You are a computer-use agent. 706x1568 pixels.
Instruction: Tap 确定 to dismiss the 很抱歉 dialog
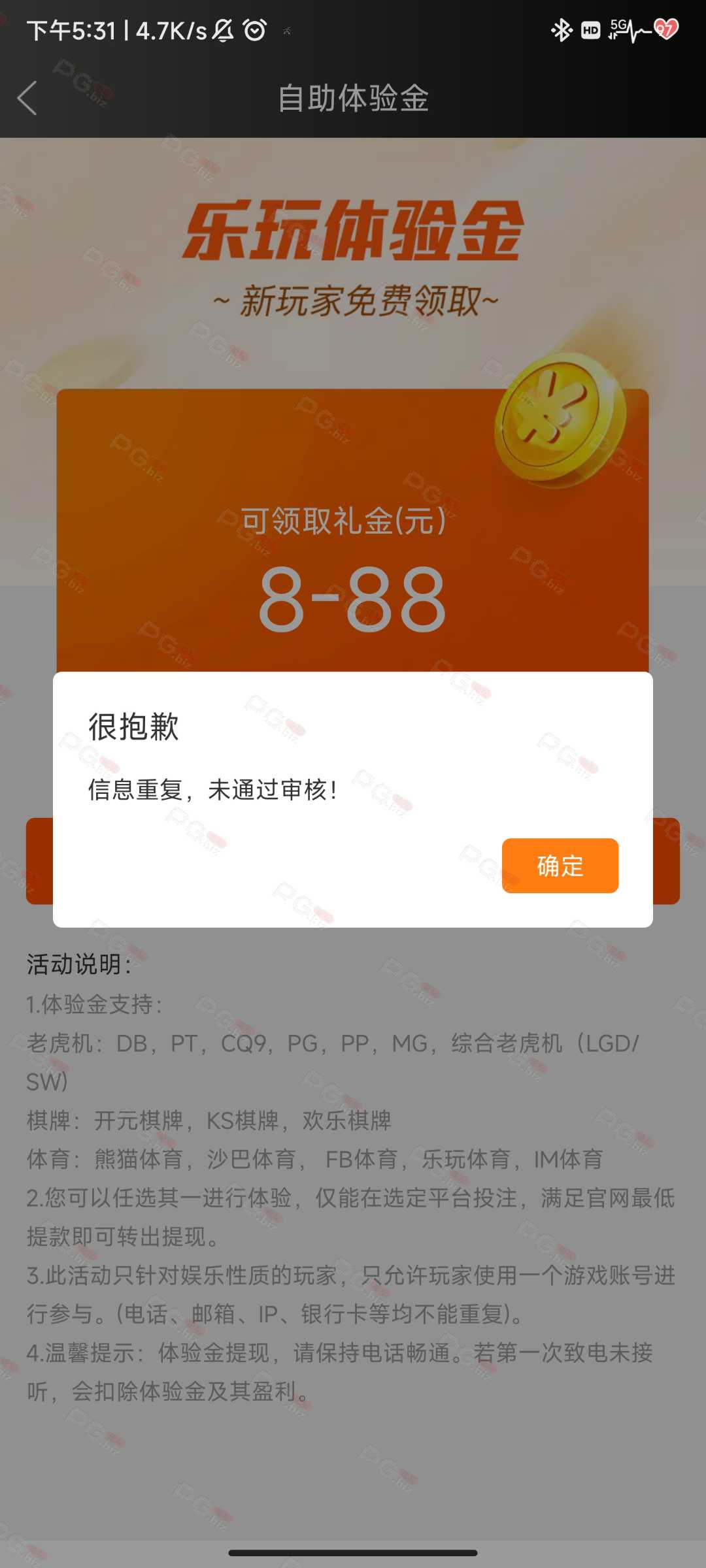point(560,866)
